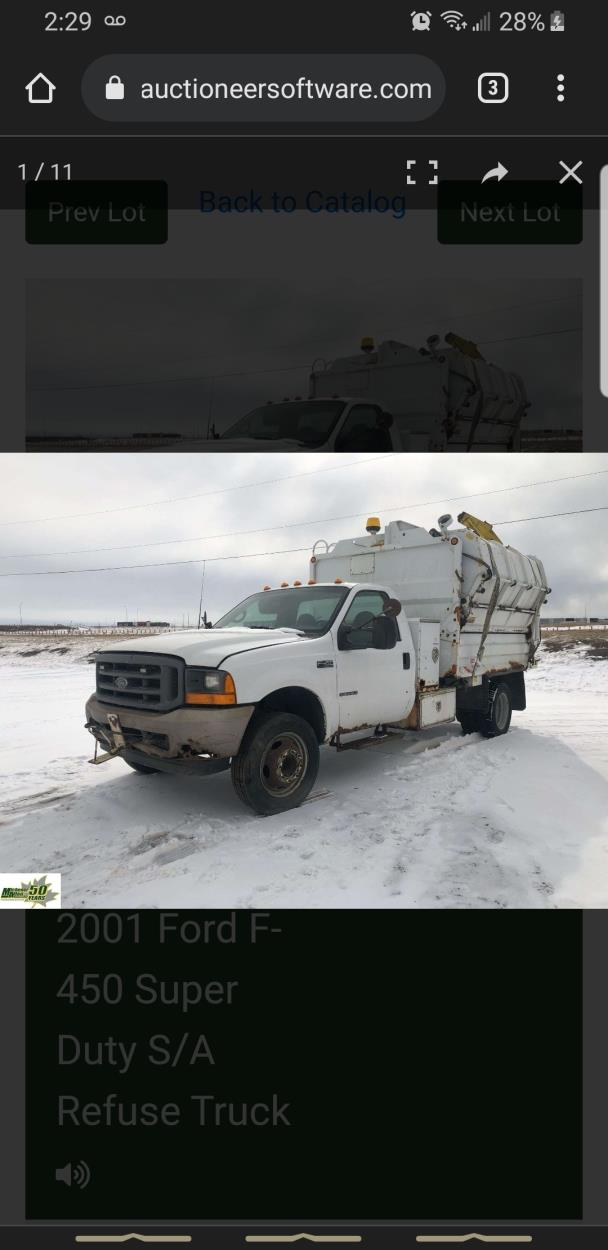Close the image gallery viewer

point(570,173)
